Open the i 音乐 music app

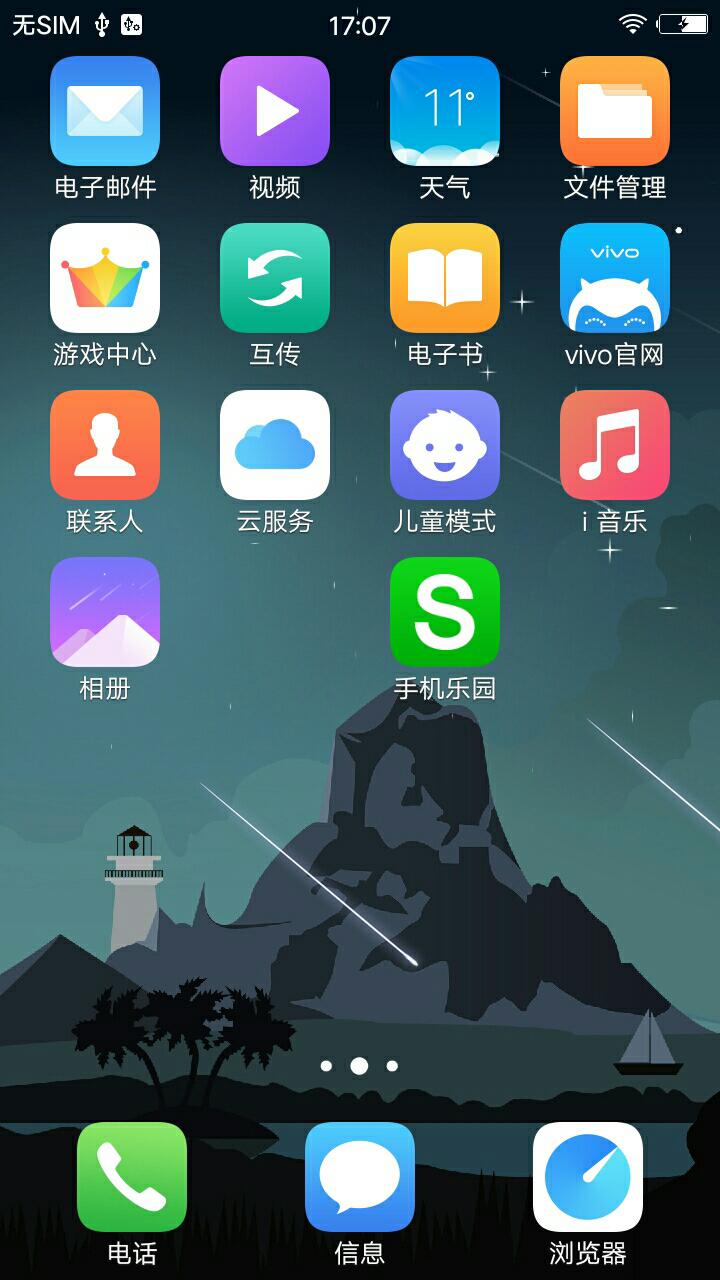(615, 445)
